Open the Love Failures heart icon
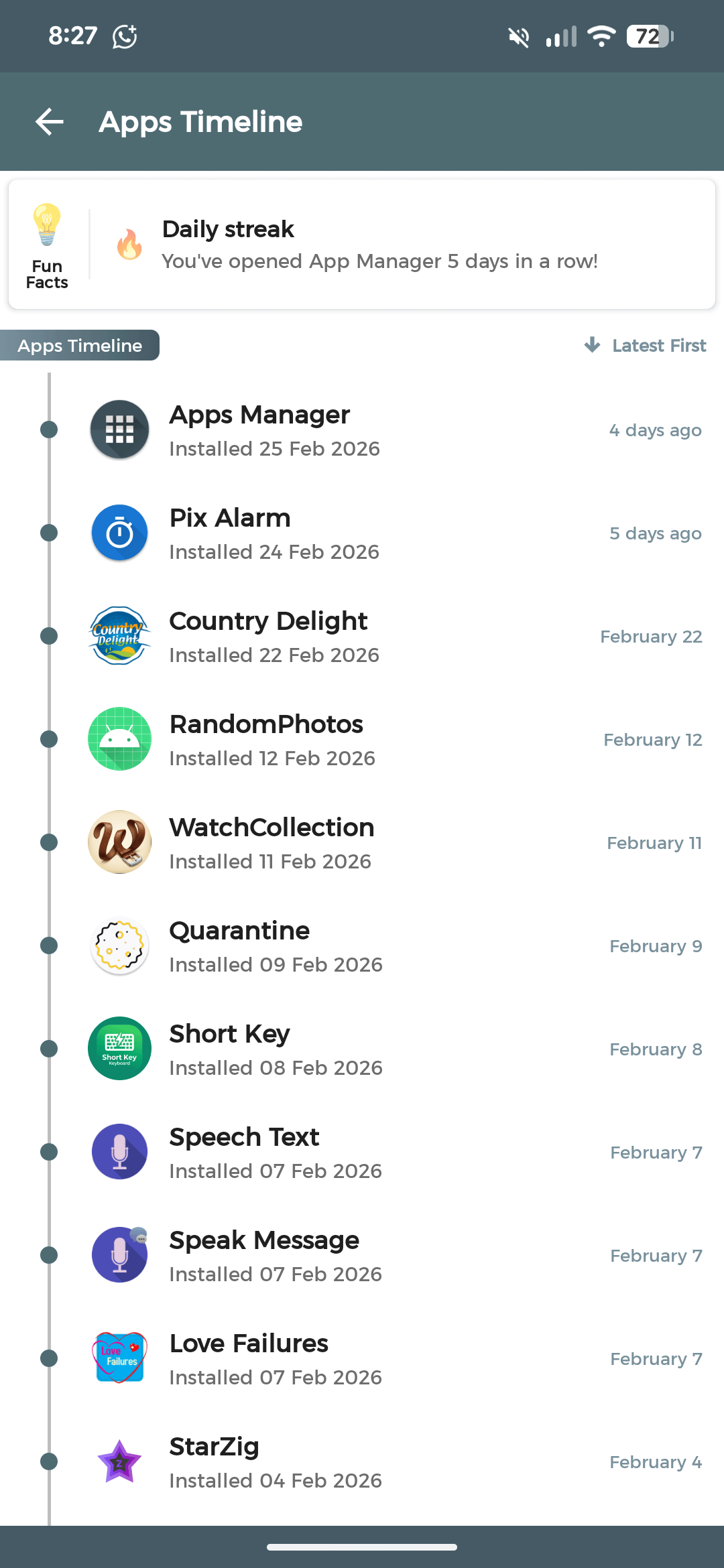 [x=119, y=1358]
